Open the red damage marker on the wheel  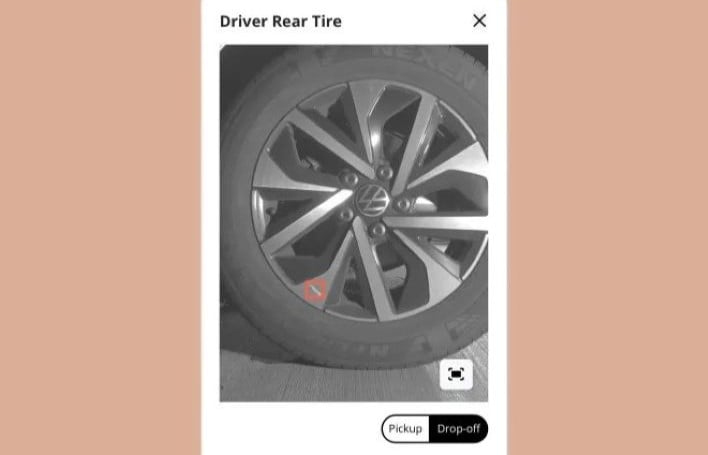coord(315,290)
